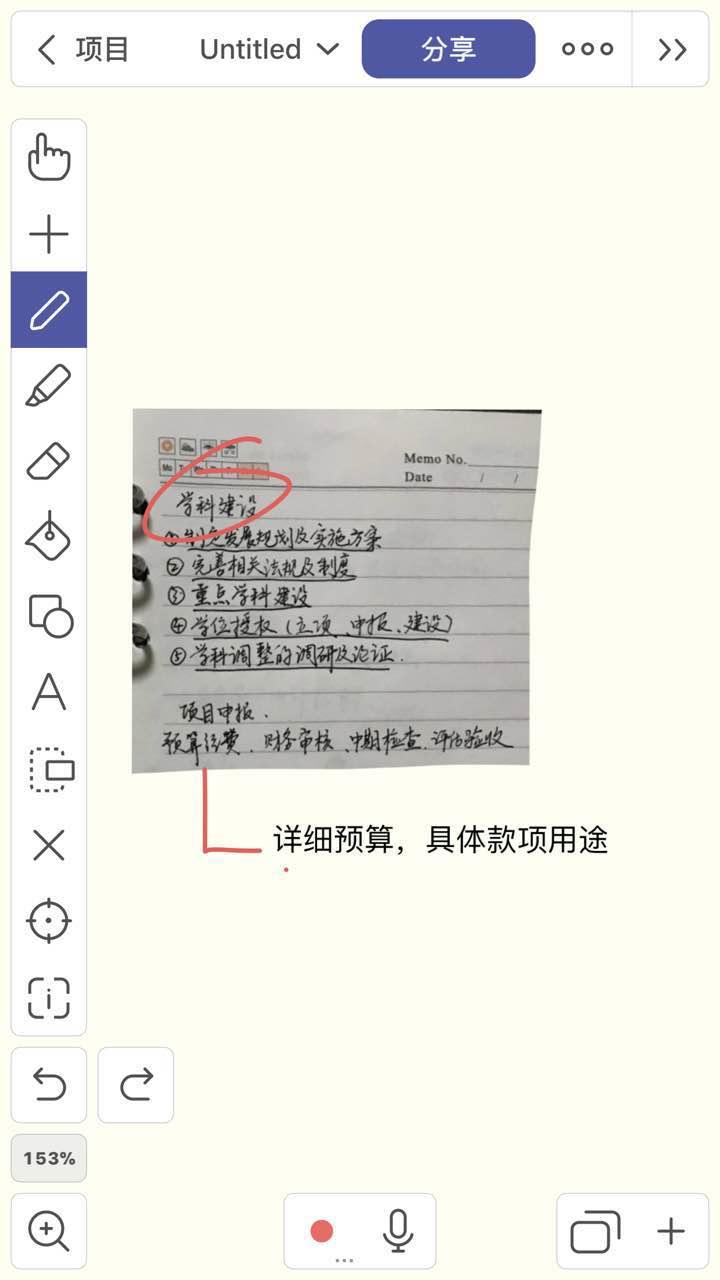Redo the last action
Screen dimensions: 720x1280
pos(136,1084)
